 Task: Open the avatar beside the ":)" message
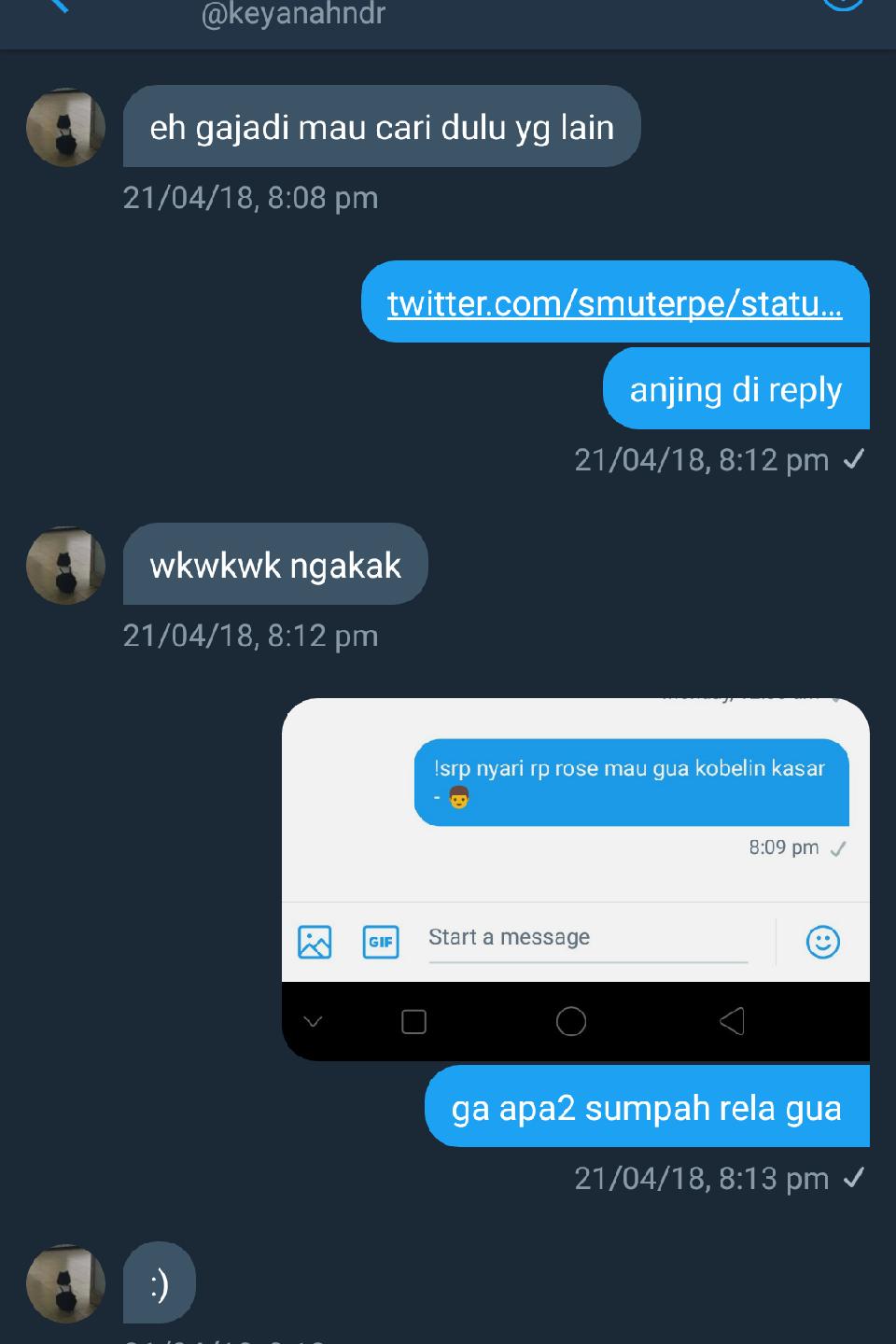click(x=65, y=1283)
